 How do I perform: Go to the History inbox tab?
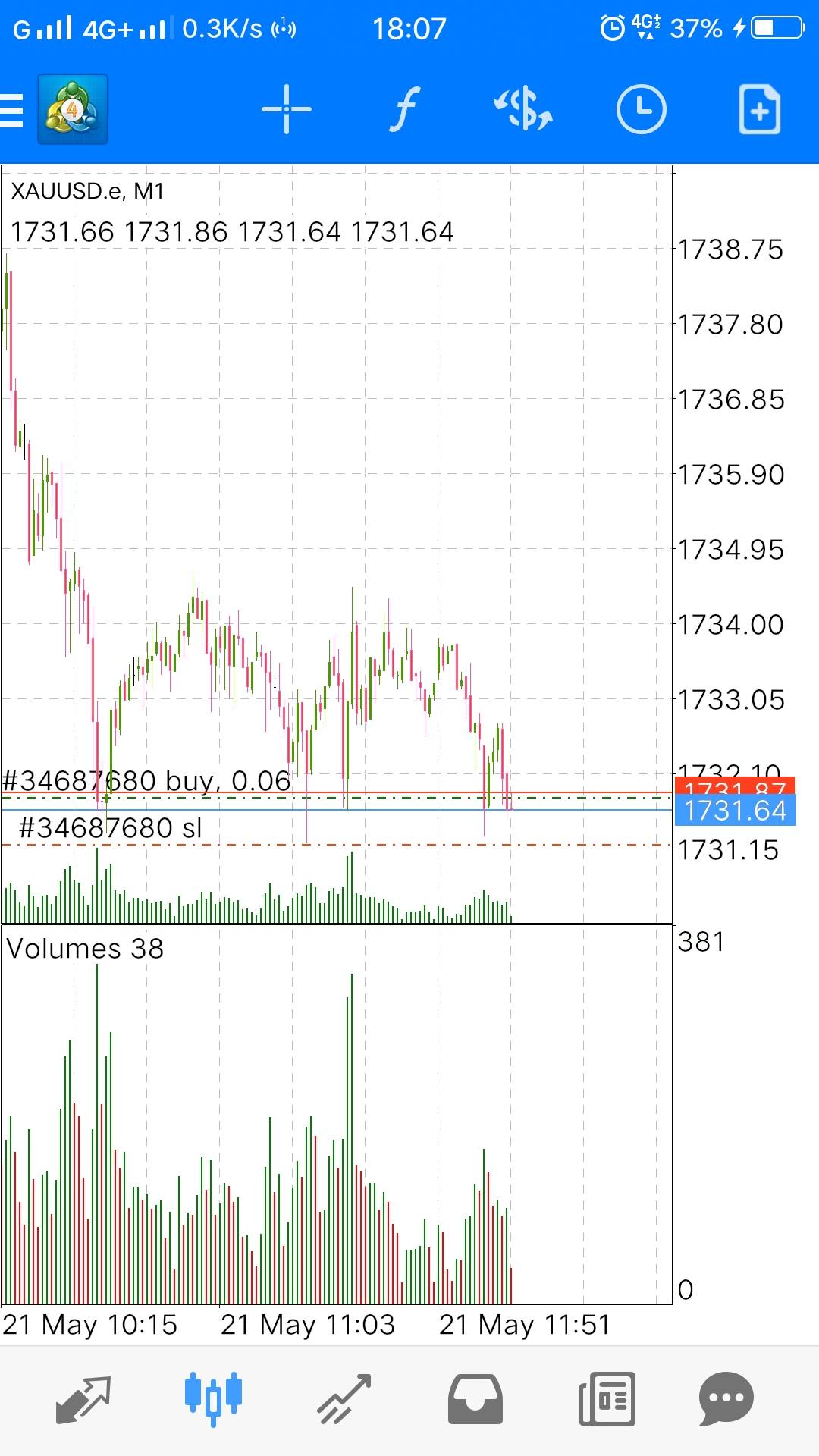pyautogui.click(x=475, y=1399)
